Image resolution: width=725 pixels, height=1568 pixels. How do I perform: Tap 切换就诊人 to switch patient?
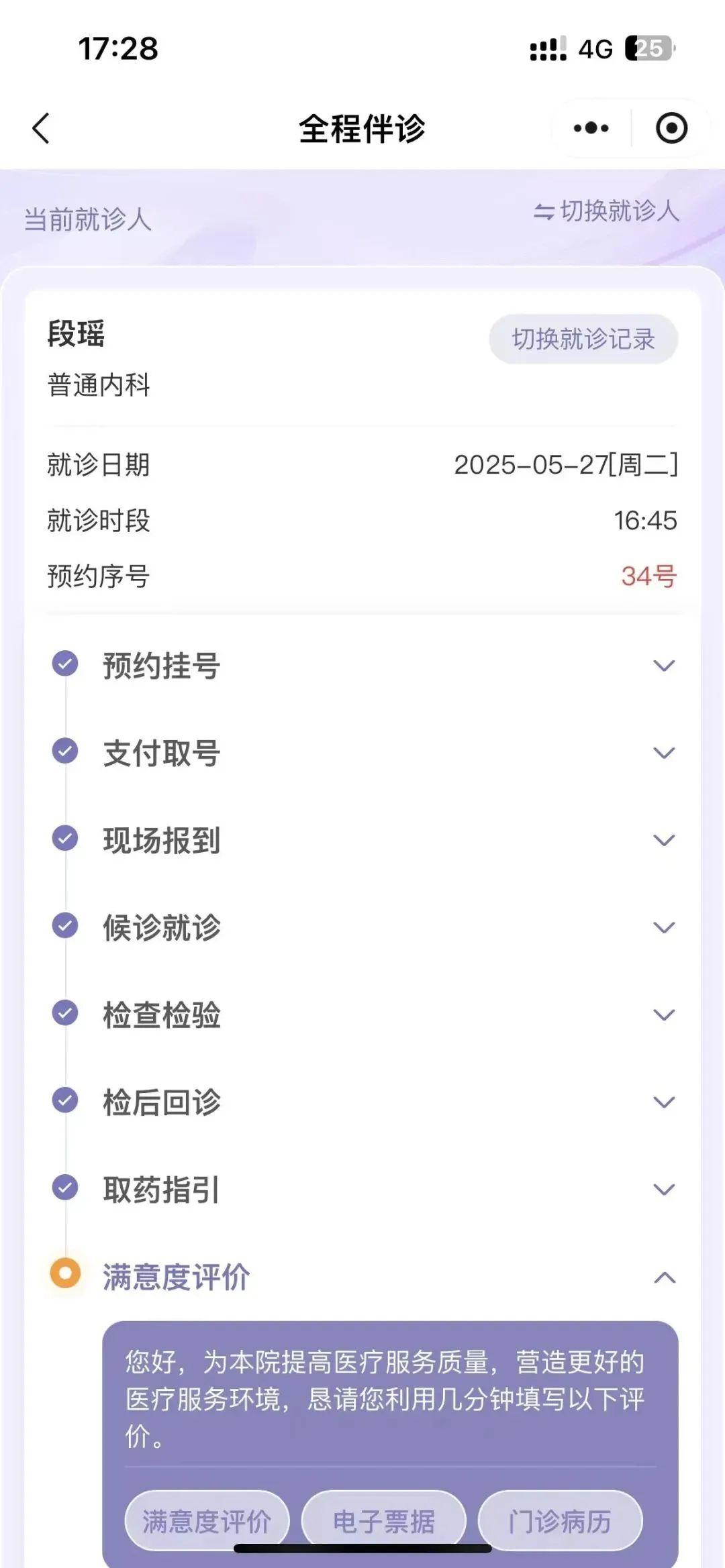[606, 211]
